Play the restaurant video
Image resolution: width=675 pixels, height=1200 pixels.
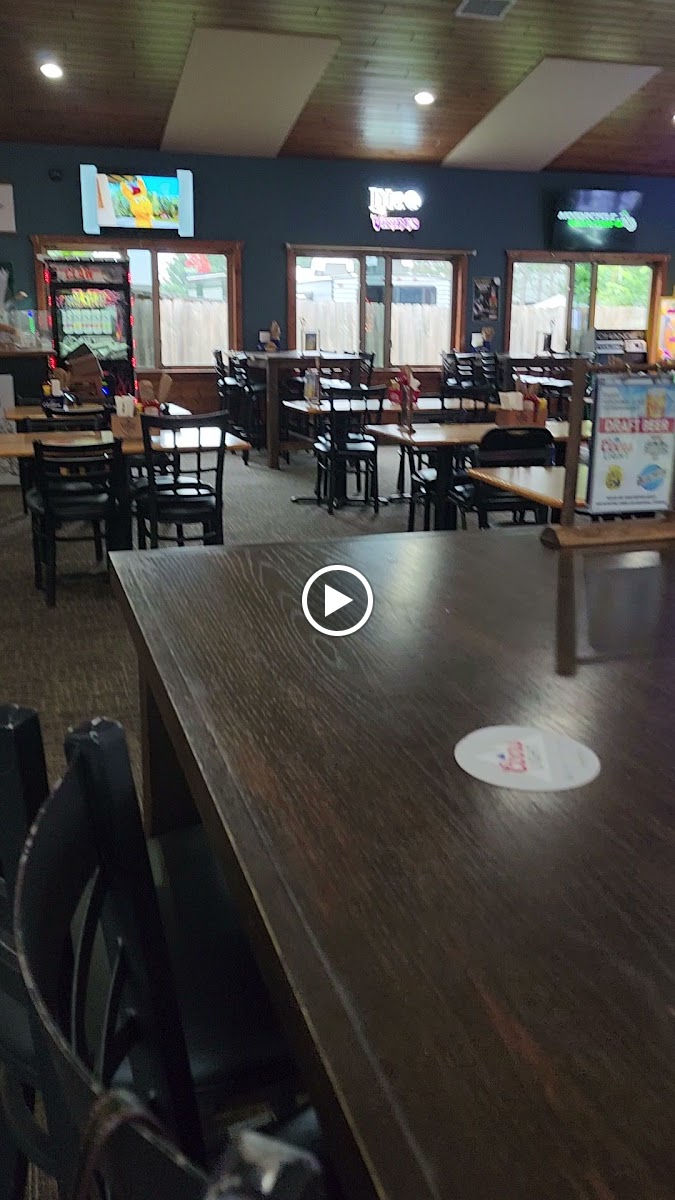(337, 600)
